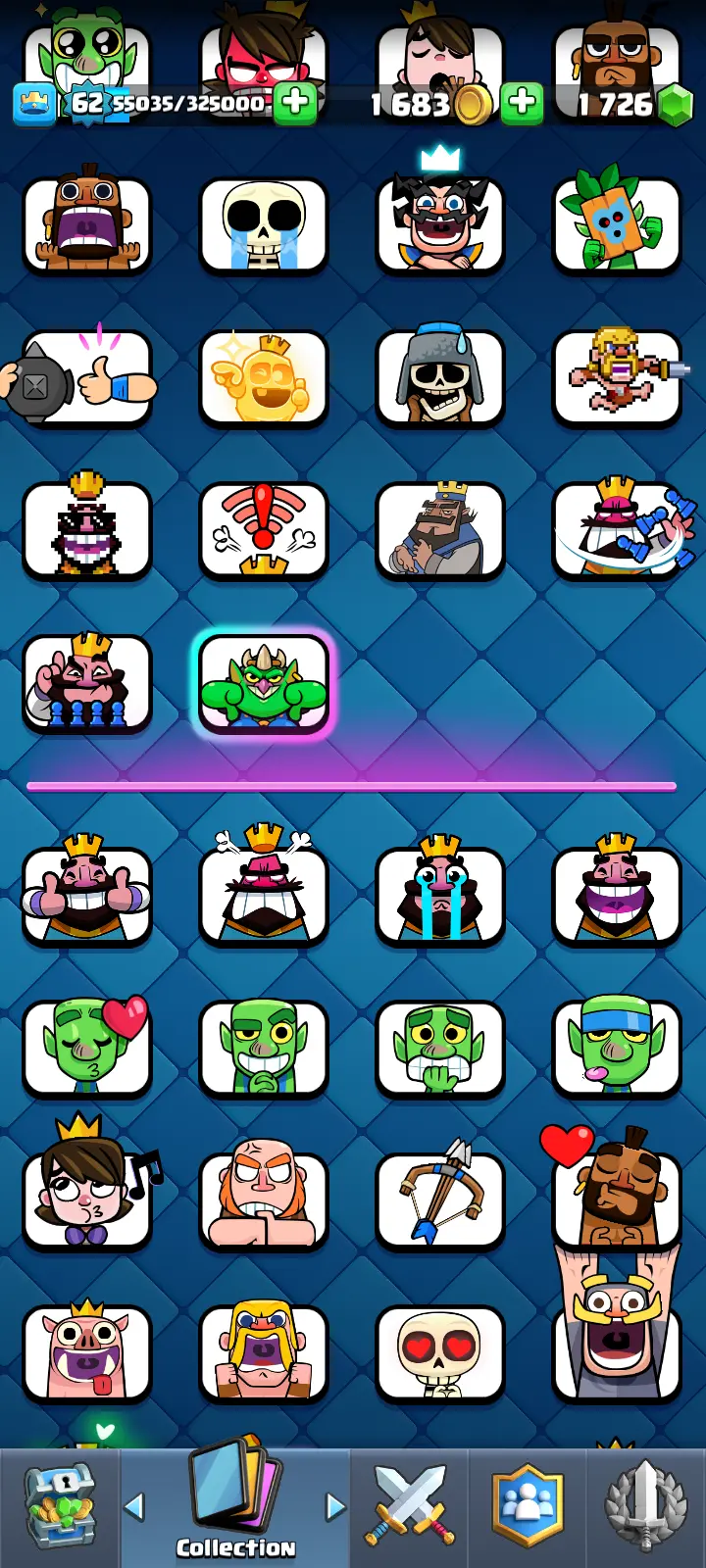Open the whistling princess emote
This screenshot has width=706, height=1568.
click(87, 1200)
